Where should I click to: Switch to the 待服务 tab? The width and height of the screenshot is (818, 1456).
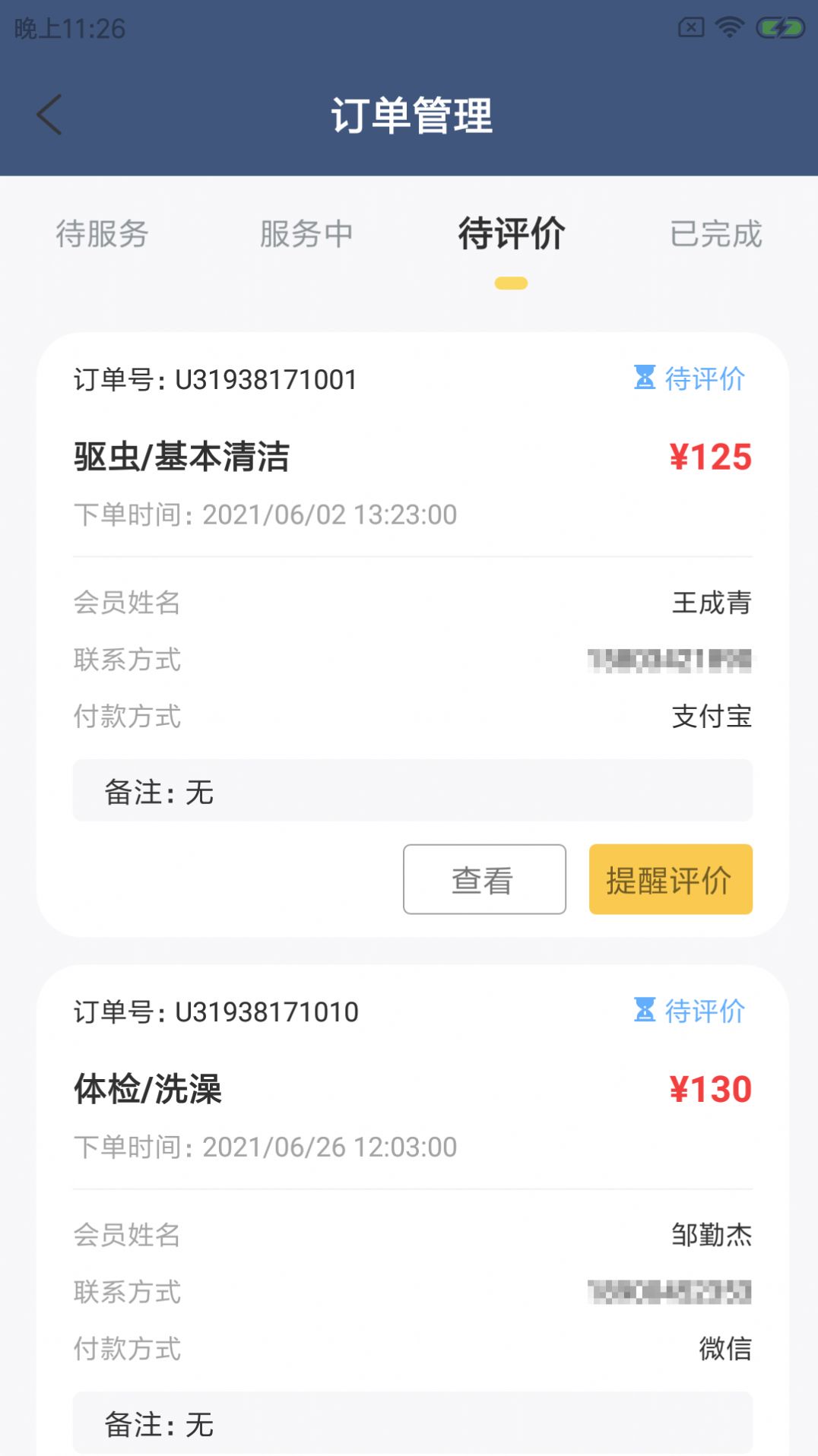pos(102,235)
